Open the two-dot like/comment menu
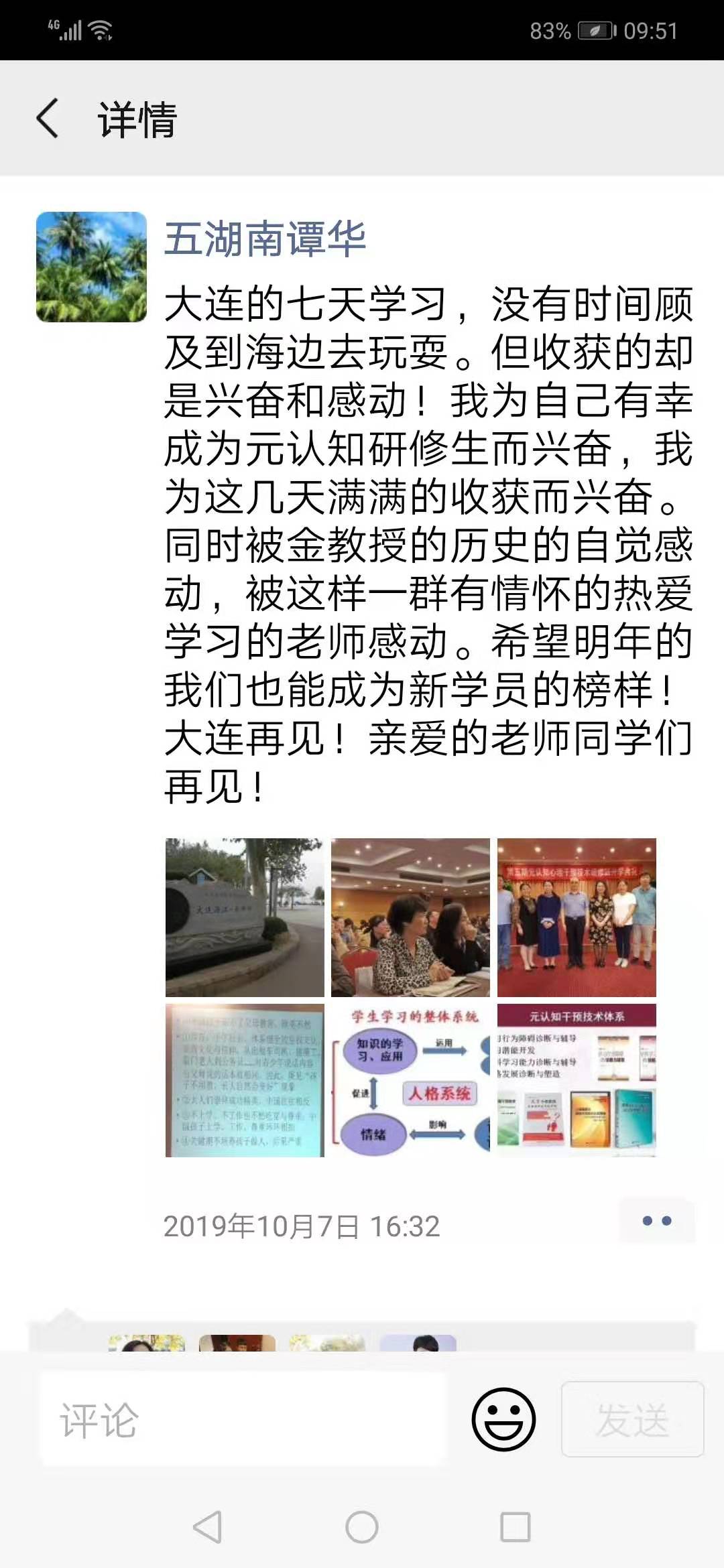The image size is (724, 1568). (657, 1221)
